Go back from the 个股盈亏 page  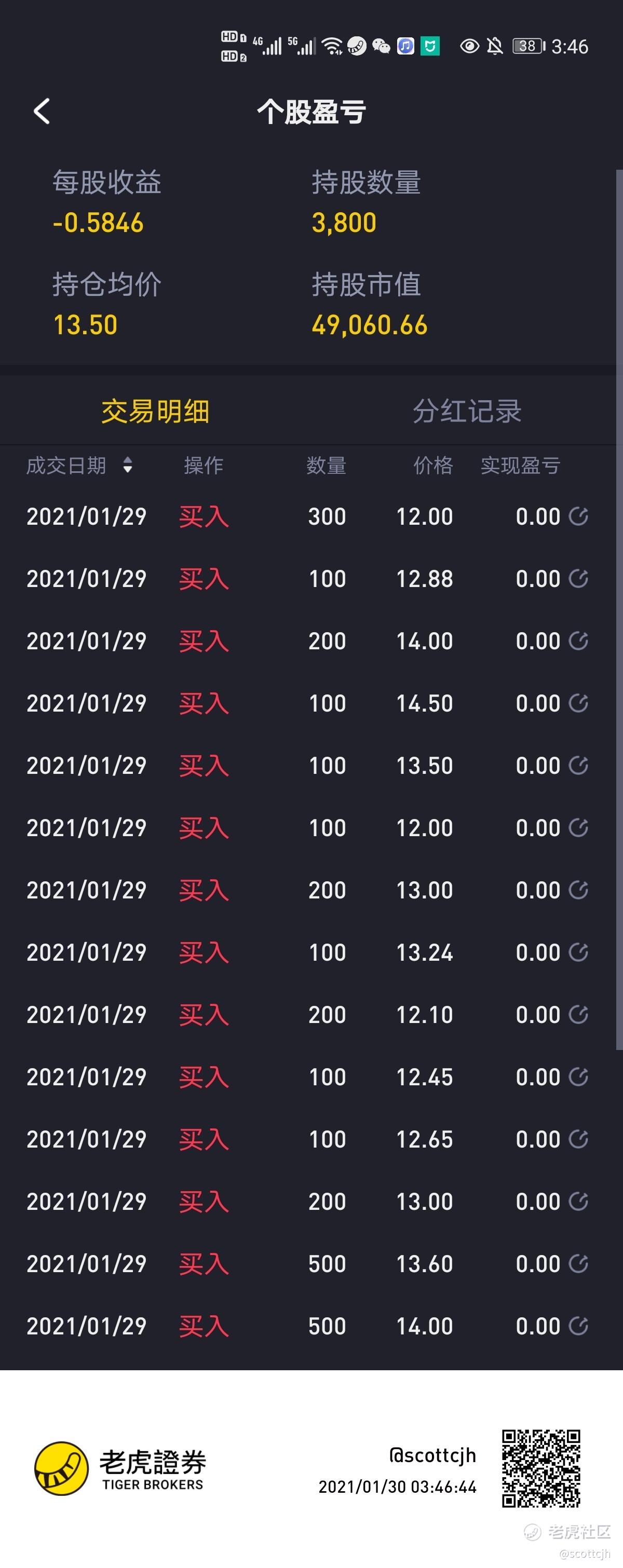[x=42, y=112]
